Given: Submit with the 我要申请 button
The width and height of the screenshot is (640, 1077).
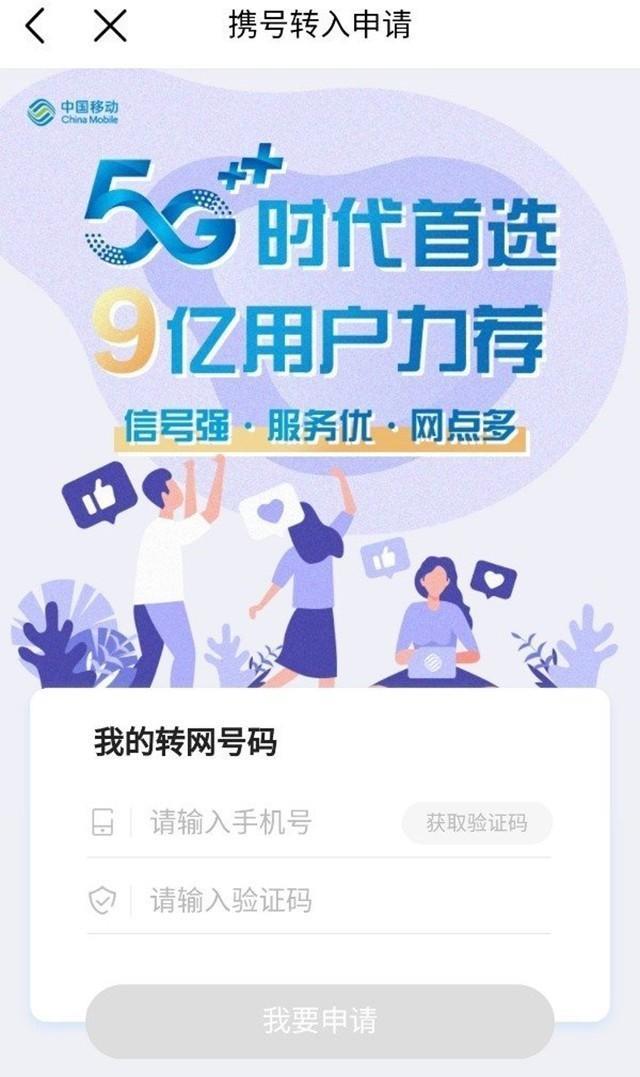Looking at the screenshot, I should 320,1021.
